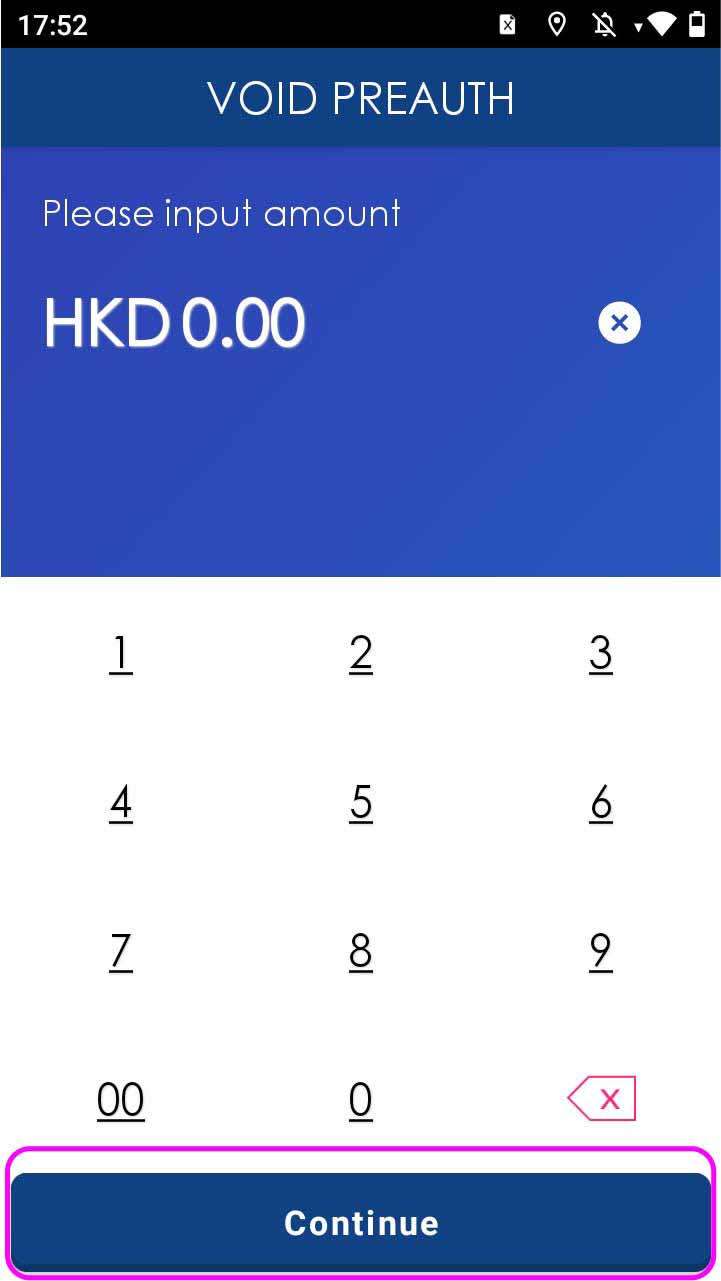Image resolution: width=721 pixels, height=1281 pixels.
Task: Tap the number 2 key
Action: 361,653
